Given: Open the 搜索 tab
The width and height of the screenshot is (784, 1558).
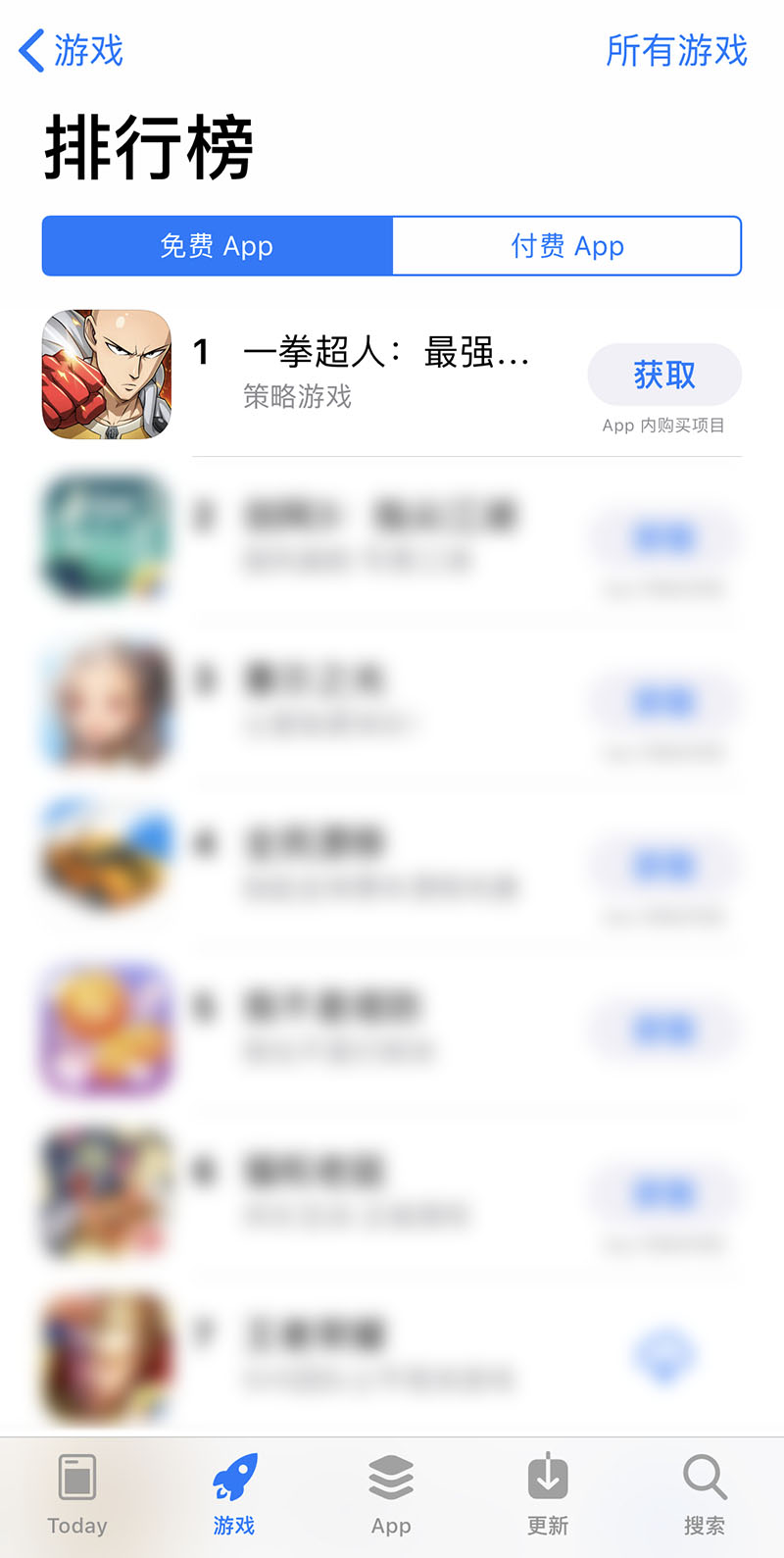Looking at the screenshot, I should pyautogui.click(x=705, y=1495).
